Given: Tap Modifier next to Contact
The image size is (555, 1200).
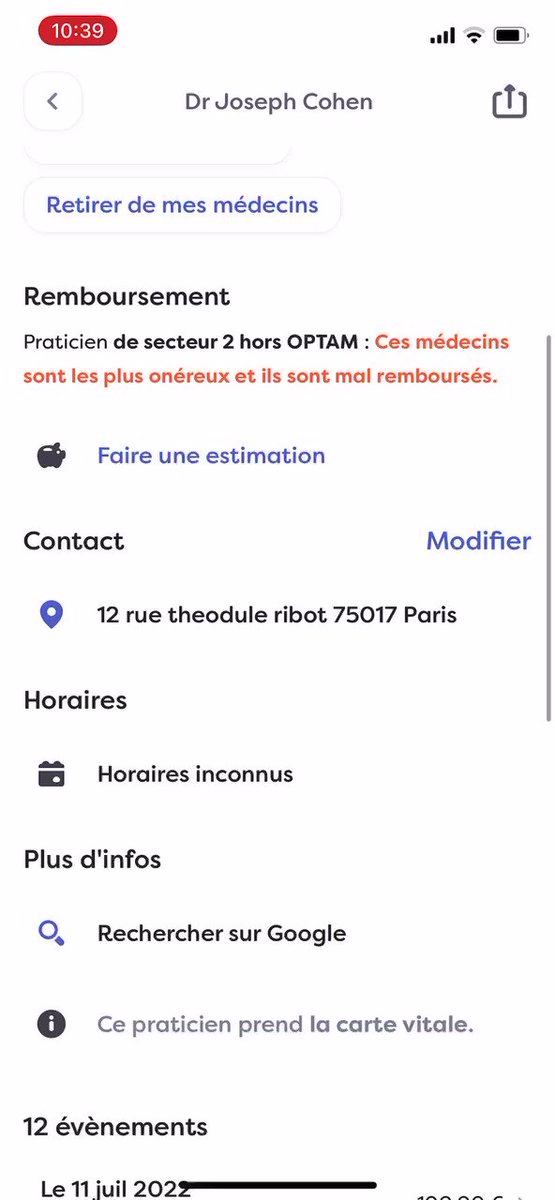Looking at the screenshot, I should click(478, 541).
